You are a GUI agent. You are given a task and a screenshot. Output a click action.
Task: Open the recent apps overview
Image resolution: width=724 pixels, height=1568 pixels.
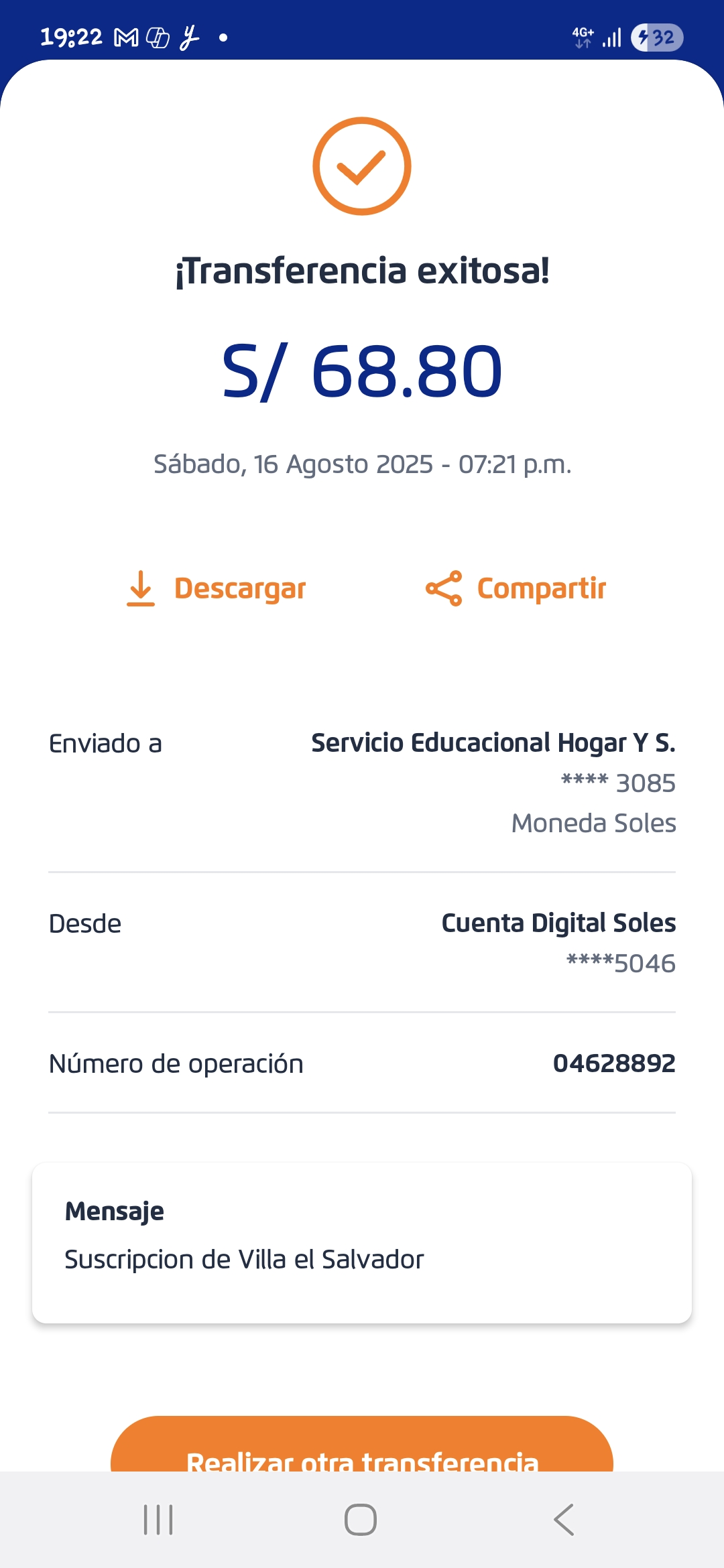click(x=158, y=1519)
